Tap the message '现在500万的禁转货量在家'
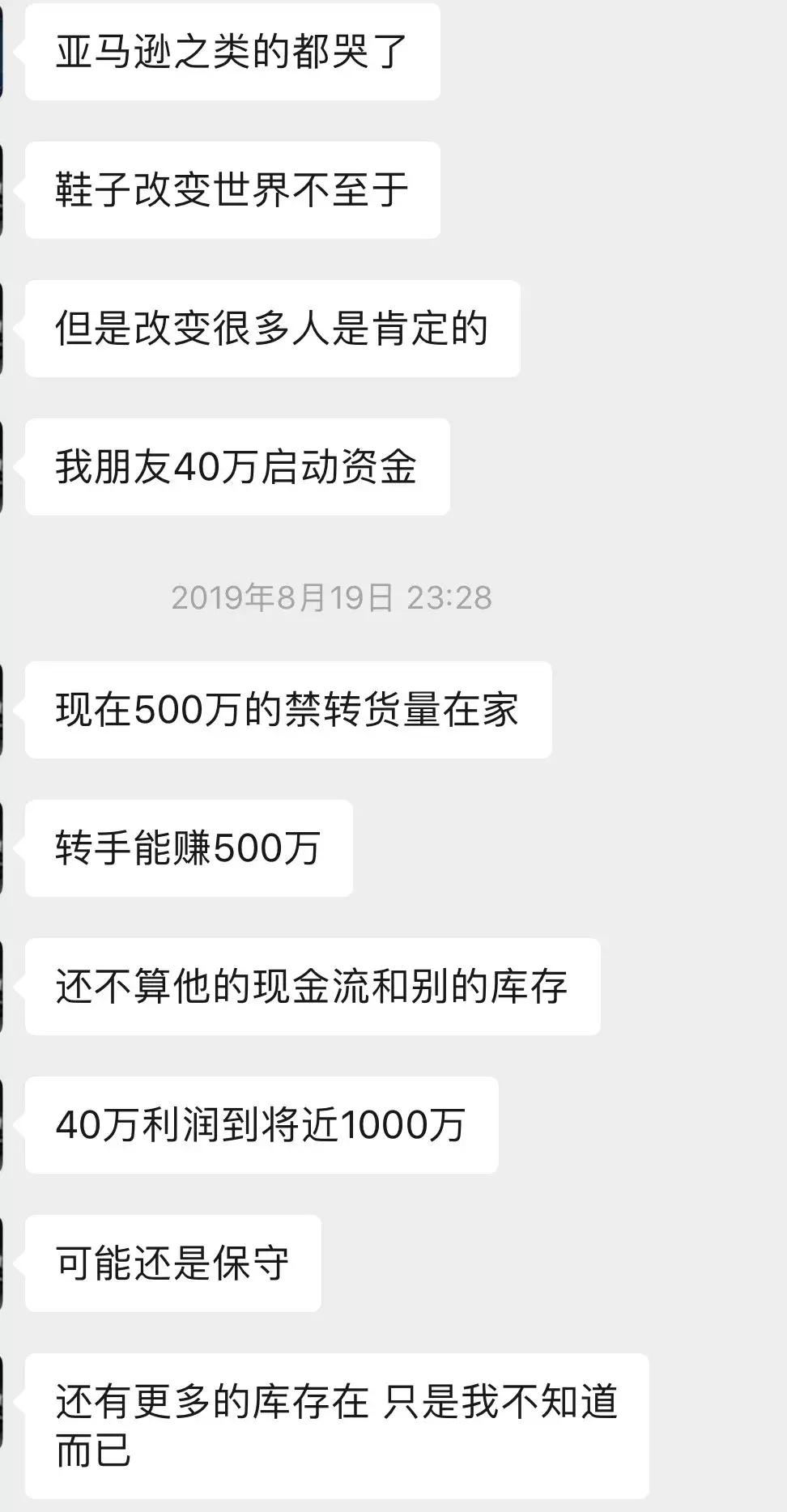Image resolution: width=787 pixels, height=1512 pixels. click(287, 709)
